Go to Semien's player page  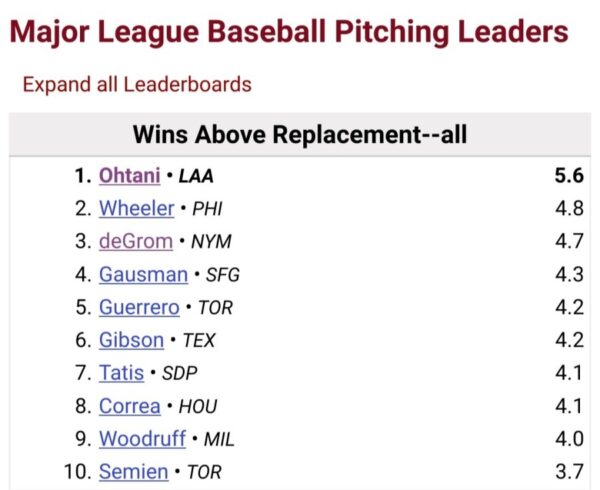[x=133, y=471]
